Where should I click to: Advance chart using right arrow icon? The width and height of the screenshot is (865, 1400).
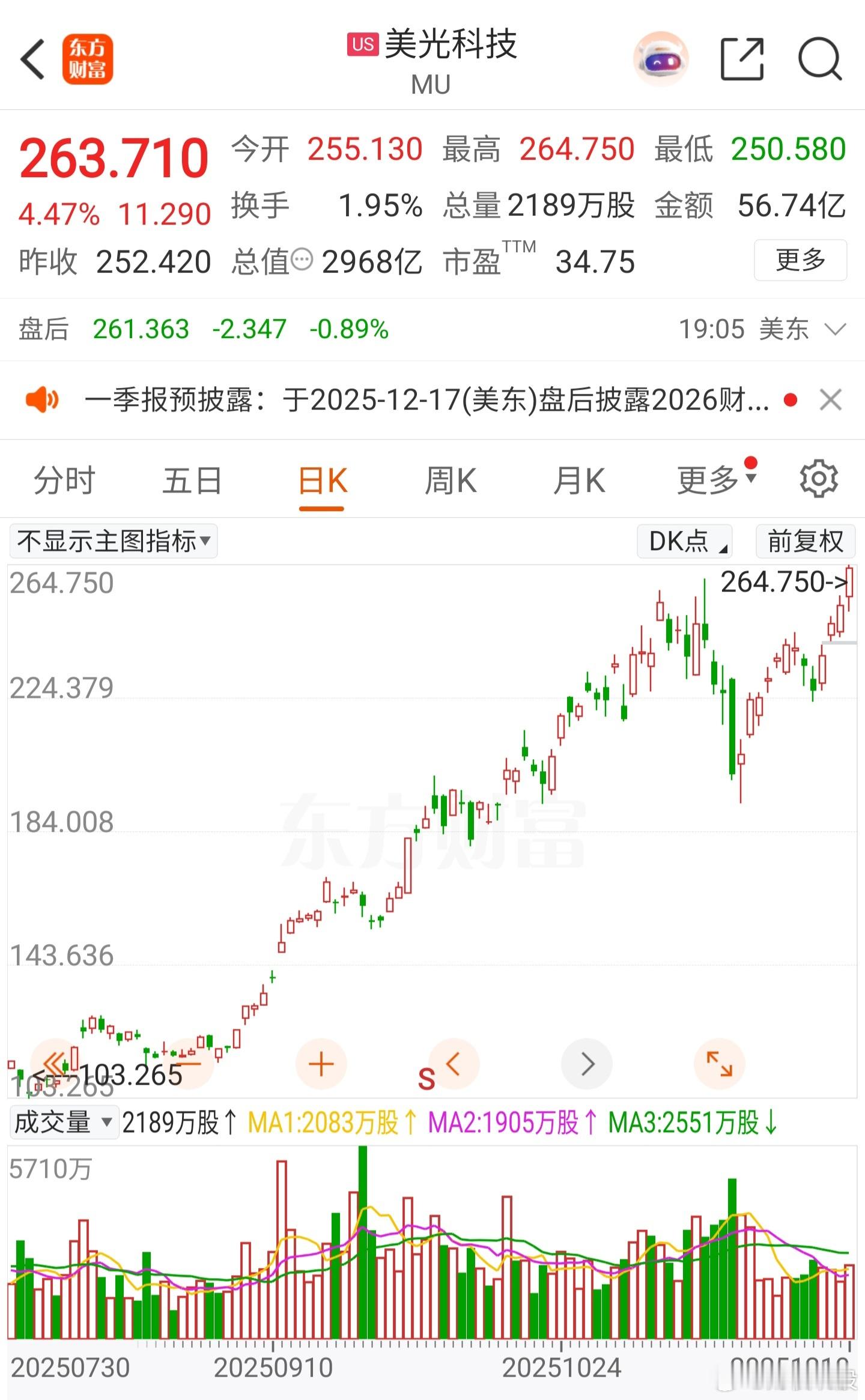coord(586,1063)
